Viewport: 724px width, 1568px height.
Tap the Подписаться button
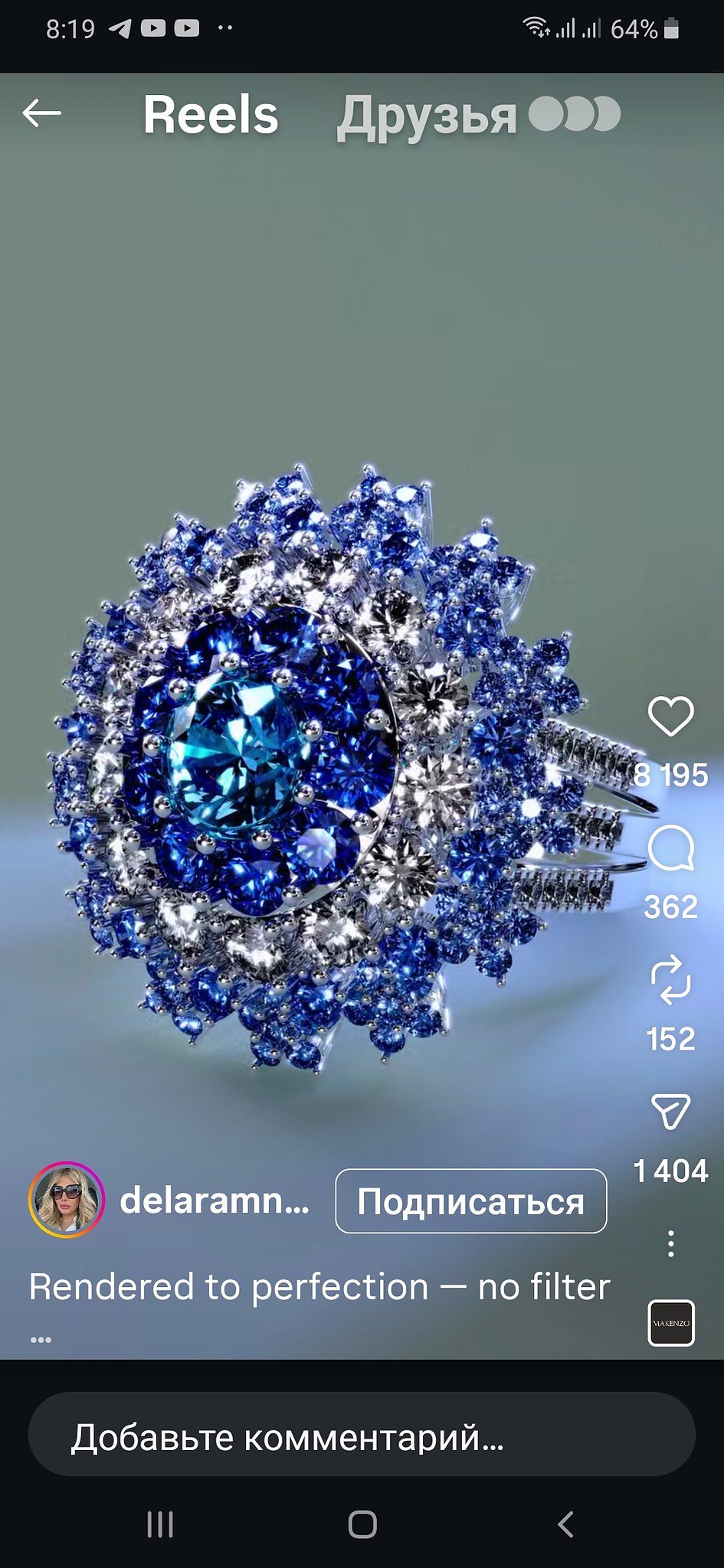click(x=470, y=1201)
